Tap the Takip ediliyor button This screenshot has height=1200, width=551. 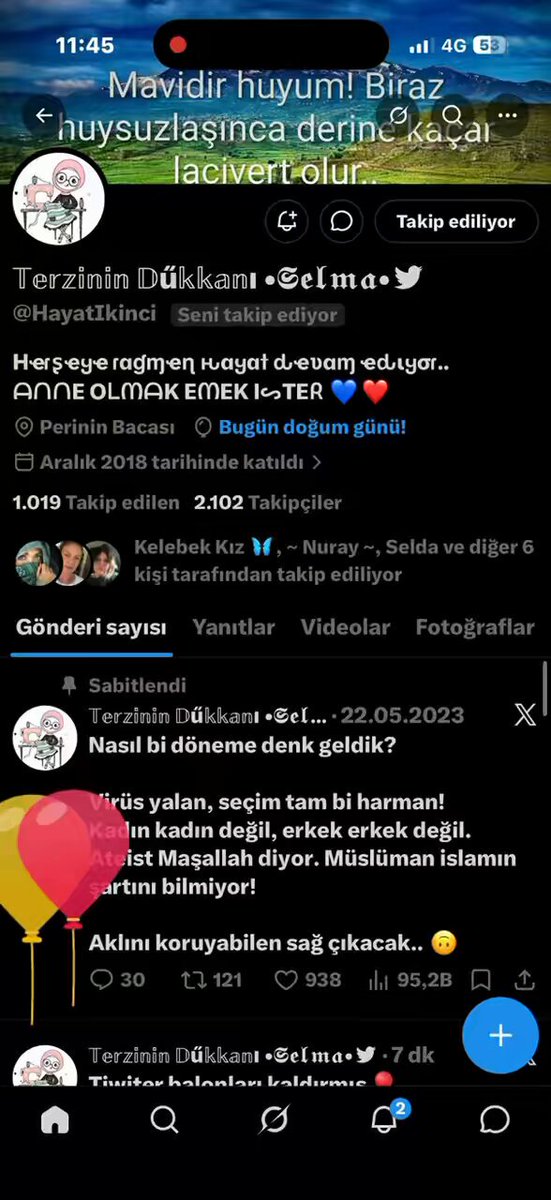tap(455, 221)
